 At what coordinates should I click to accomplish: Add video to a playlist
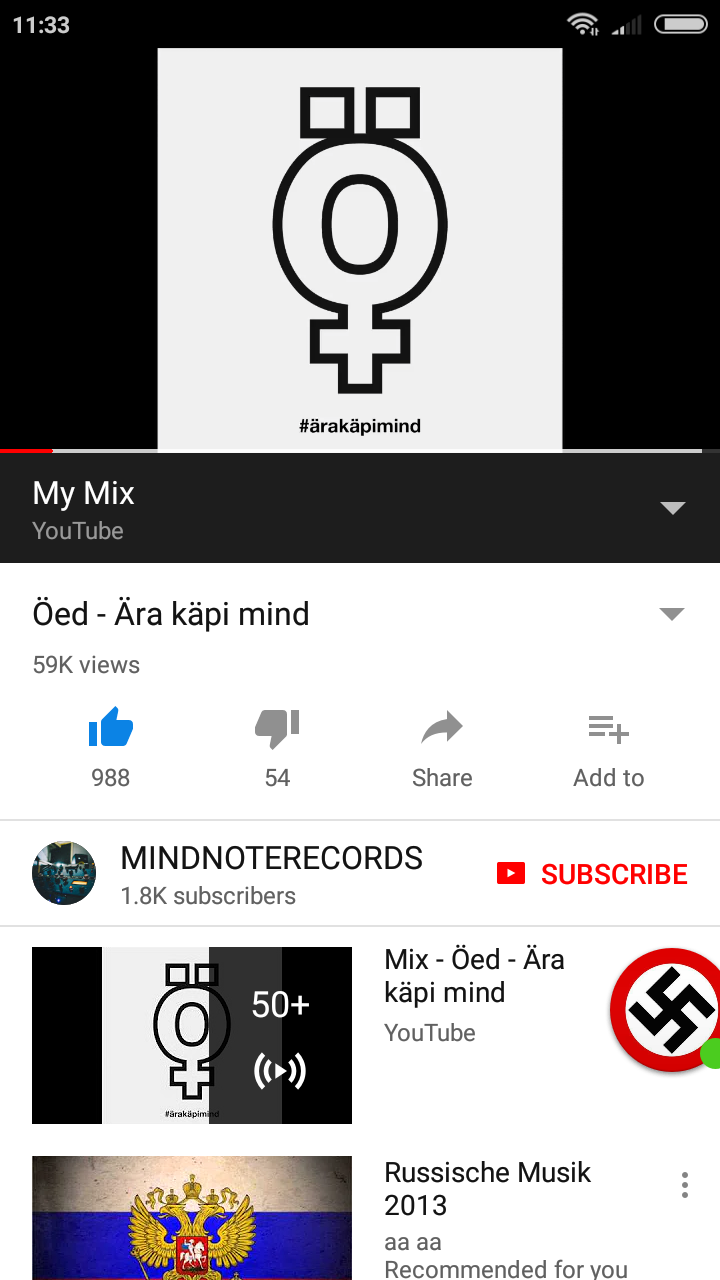(608, 747)
